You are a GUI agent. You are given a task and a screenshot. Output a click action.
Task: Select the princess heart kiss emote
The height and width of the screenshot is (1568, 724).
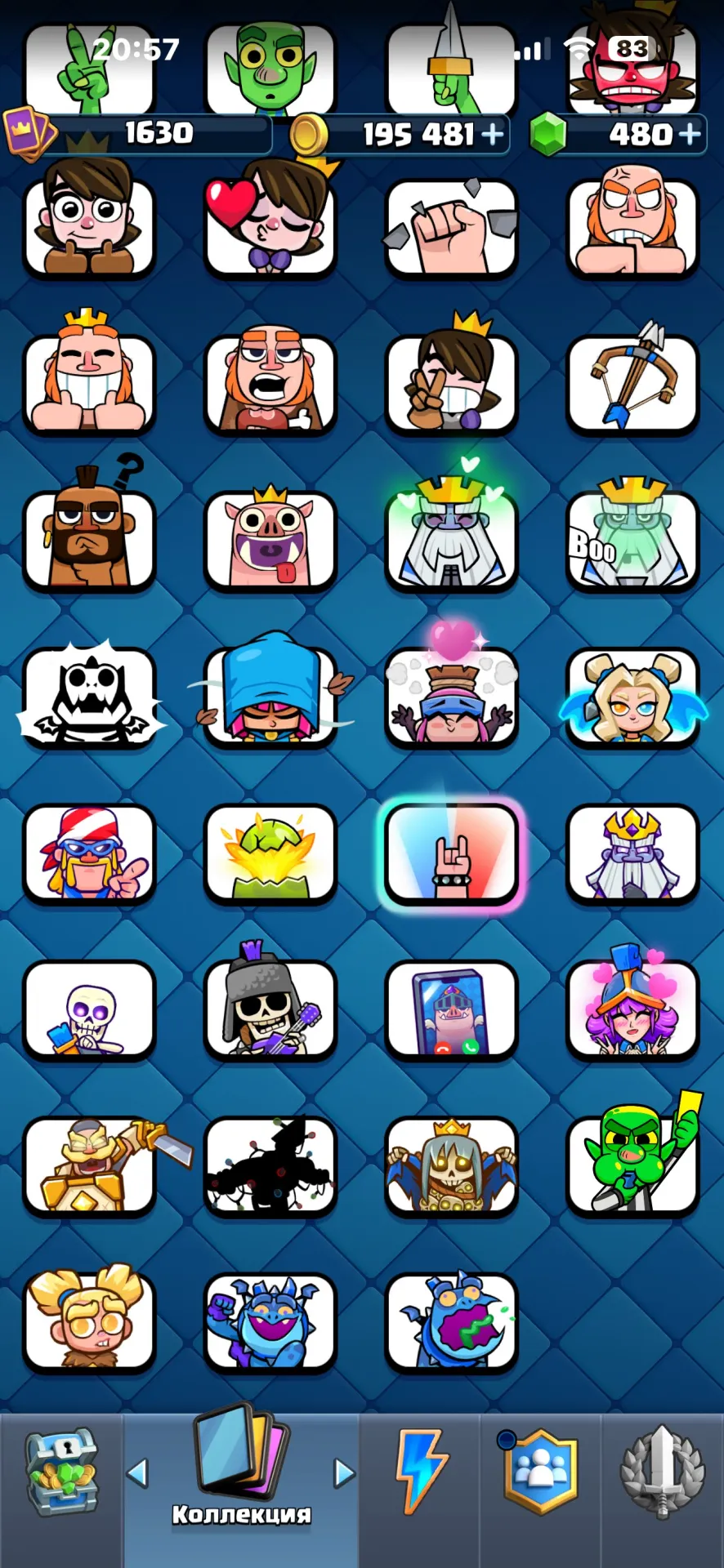[270, 225]
